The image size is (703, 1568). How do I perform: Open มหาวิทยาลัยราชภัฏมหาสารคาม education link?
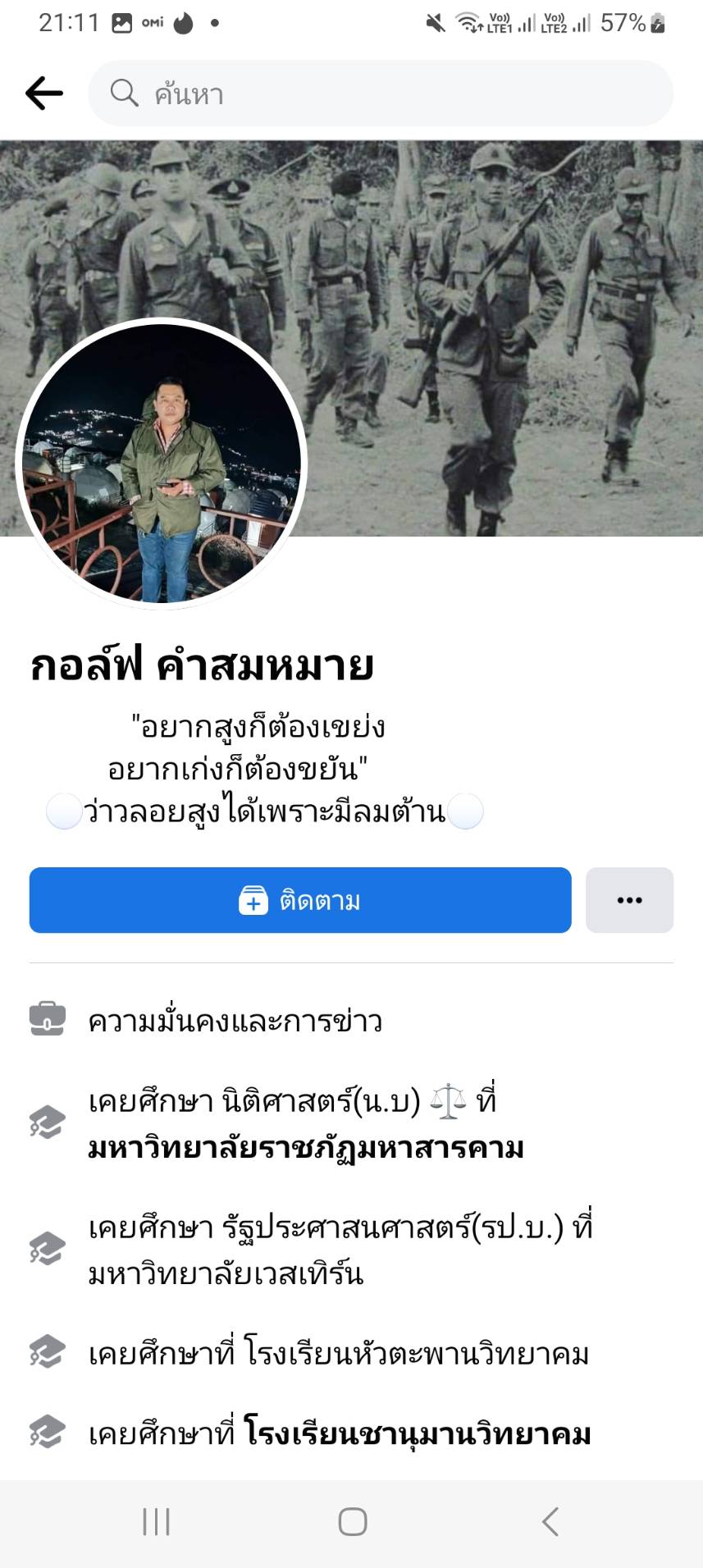[306, 1148]
